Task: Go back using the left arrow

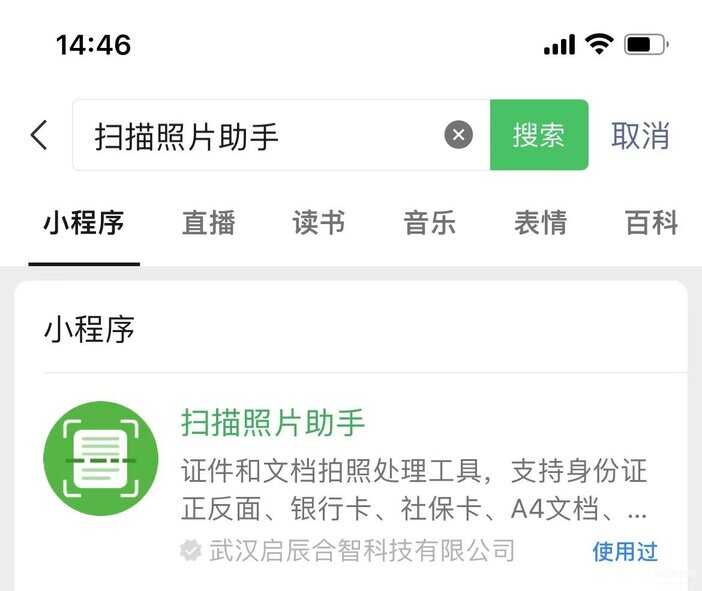Action: [x=39, y=135]
